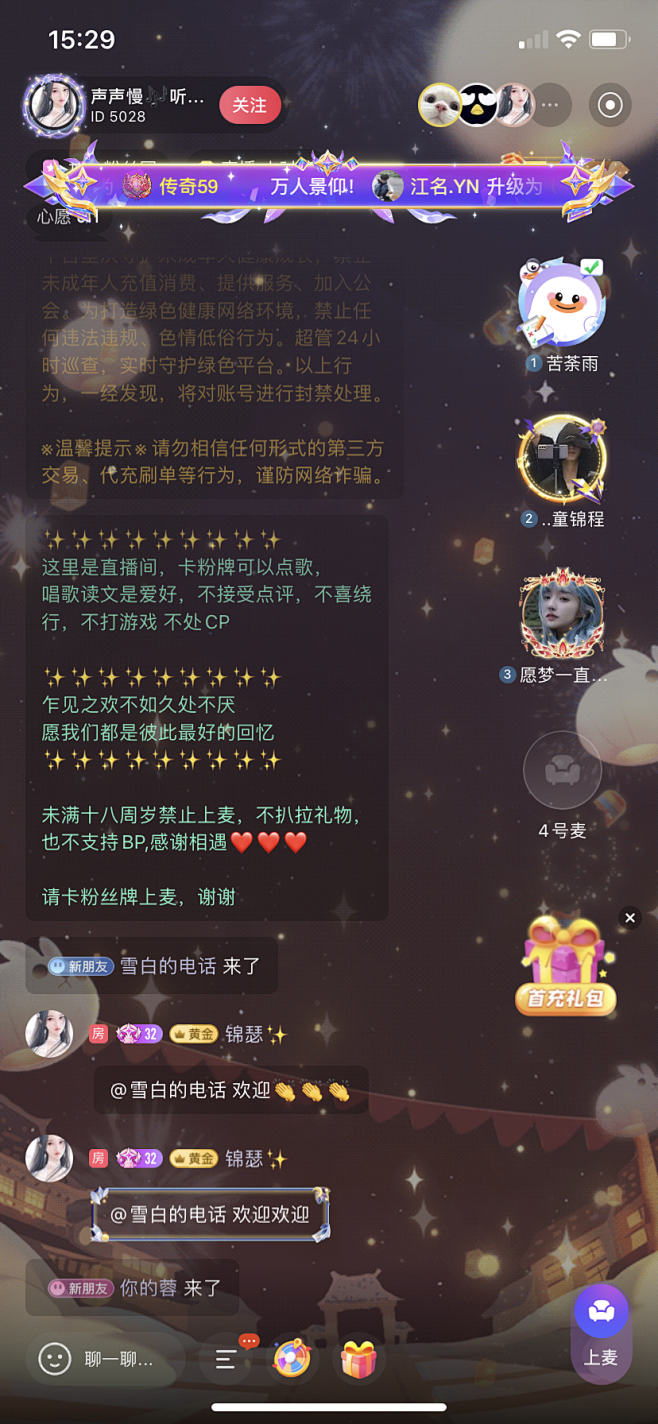Open the messages list icon
This screenshot has width=658, height=1424.
pyautogui.click(x=228, y=1358)
